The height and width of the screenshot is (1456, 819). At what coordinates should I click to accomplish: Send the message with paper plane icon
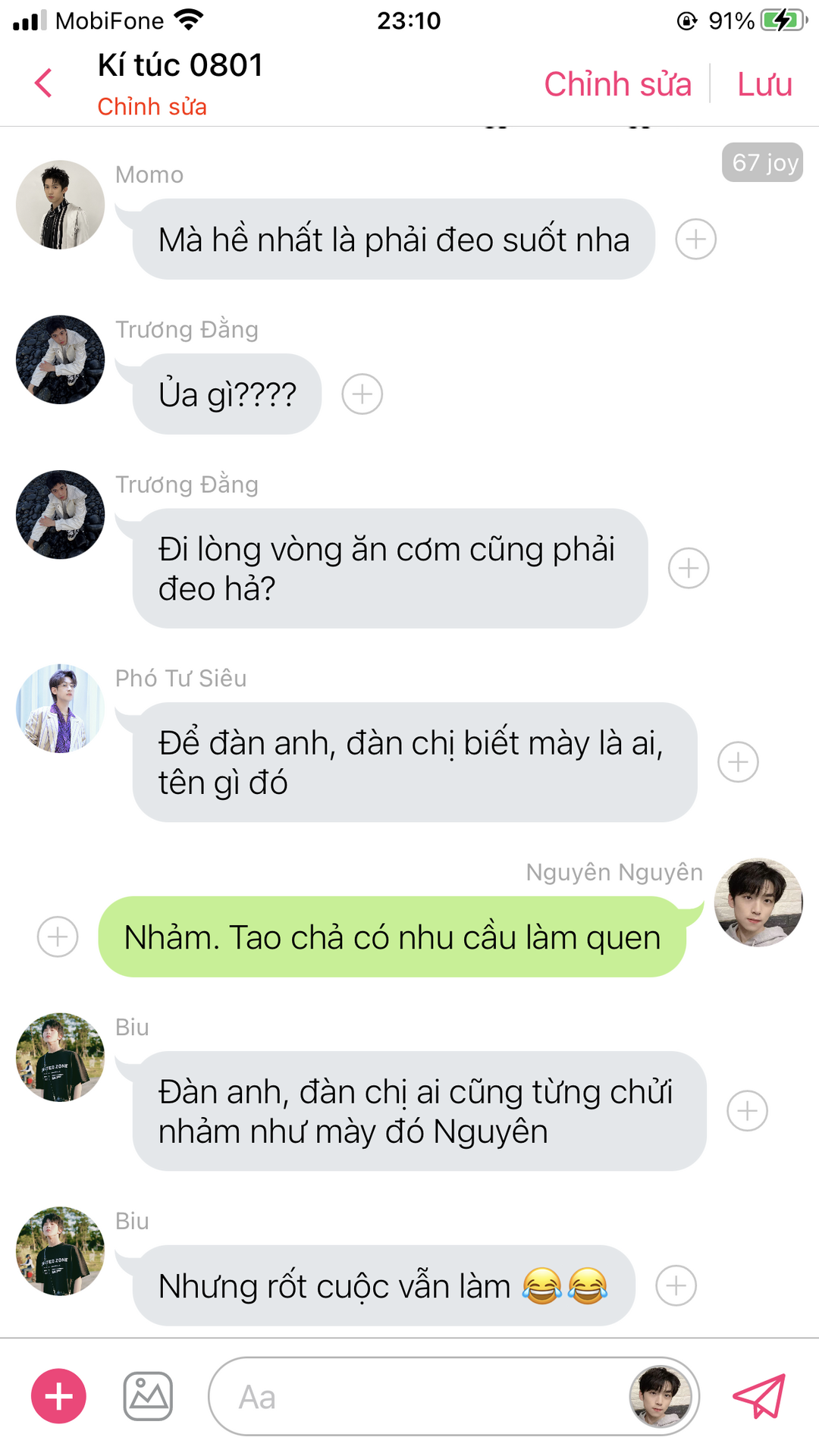tap(759, 1396)
